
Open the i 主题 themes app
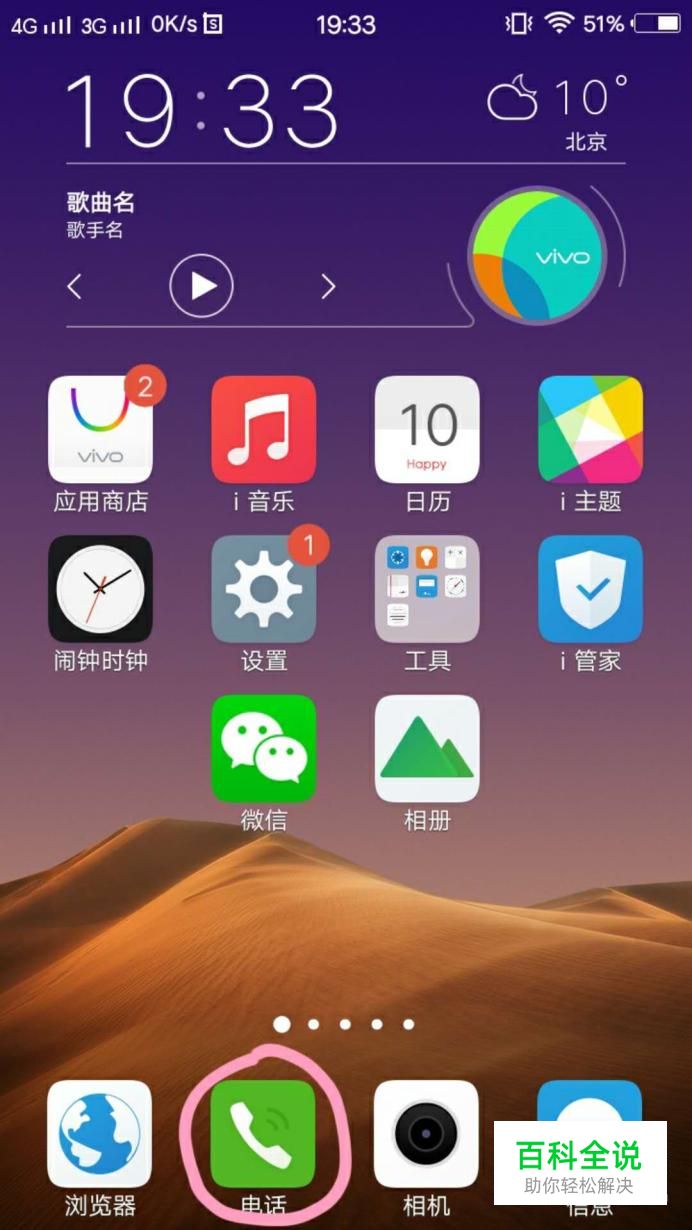pos(590,430)
